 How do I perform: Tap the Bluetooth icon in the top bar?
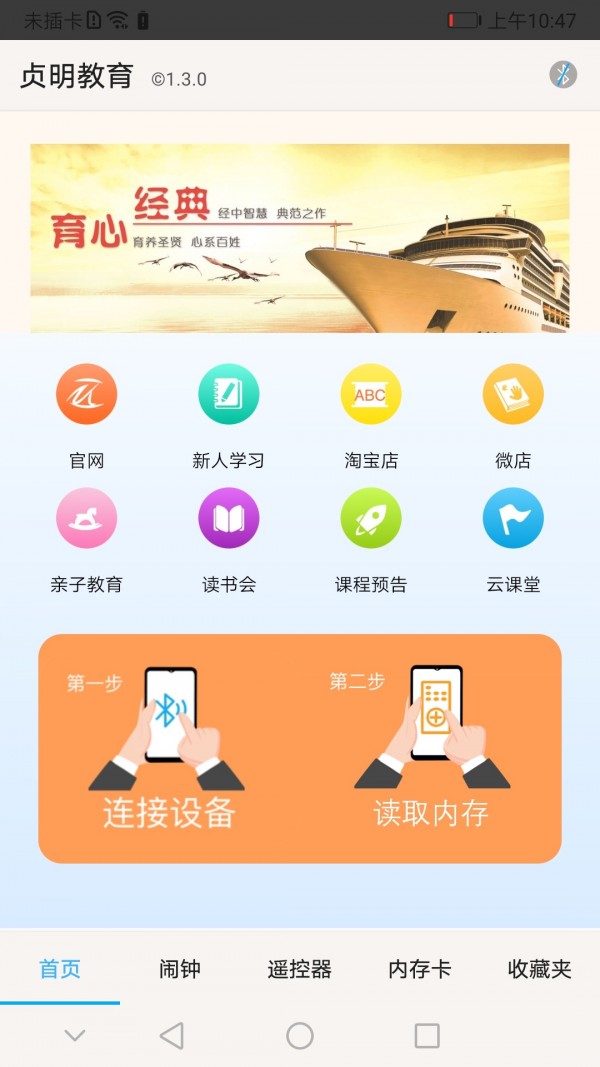pos(563,75)
